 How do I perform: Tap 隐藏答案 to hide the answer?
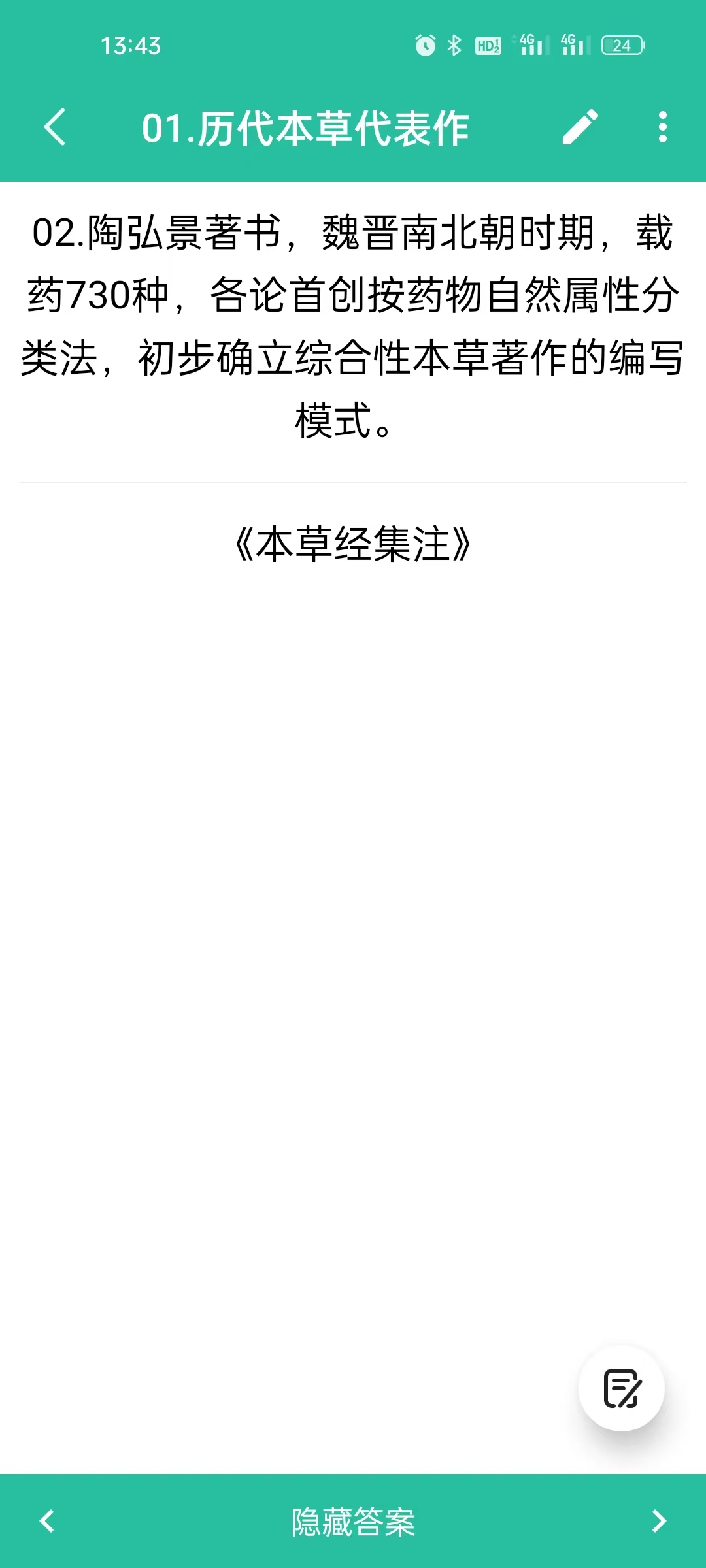point(353,1522)
